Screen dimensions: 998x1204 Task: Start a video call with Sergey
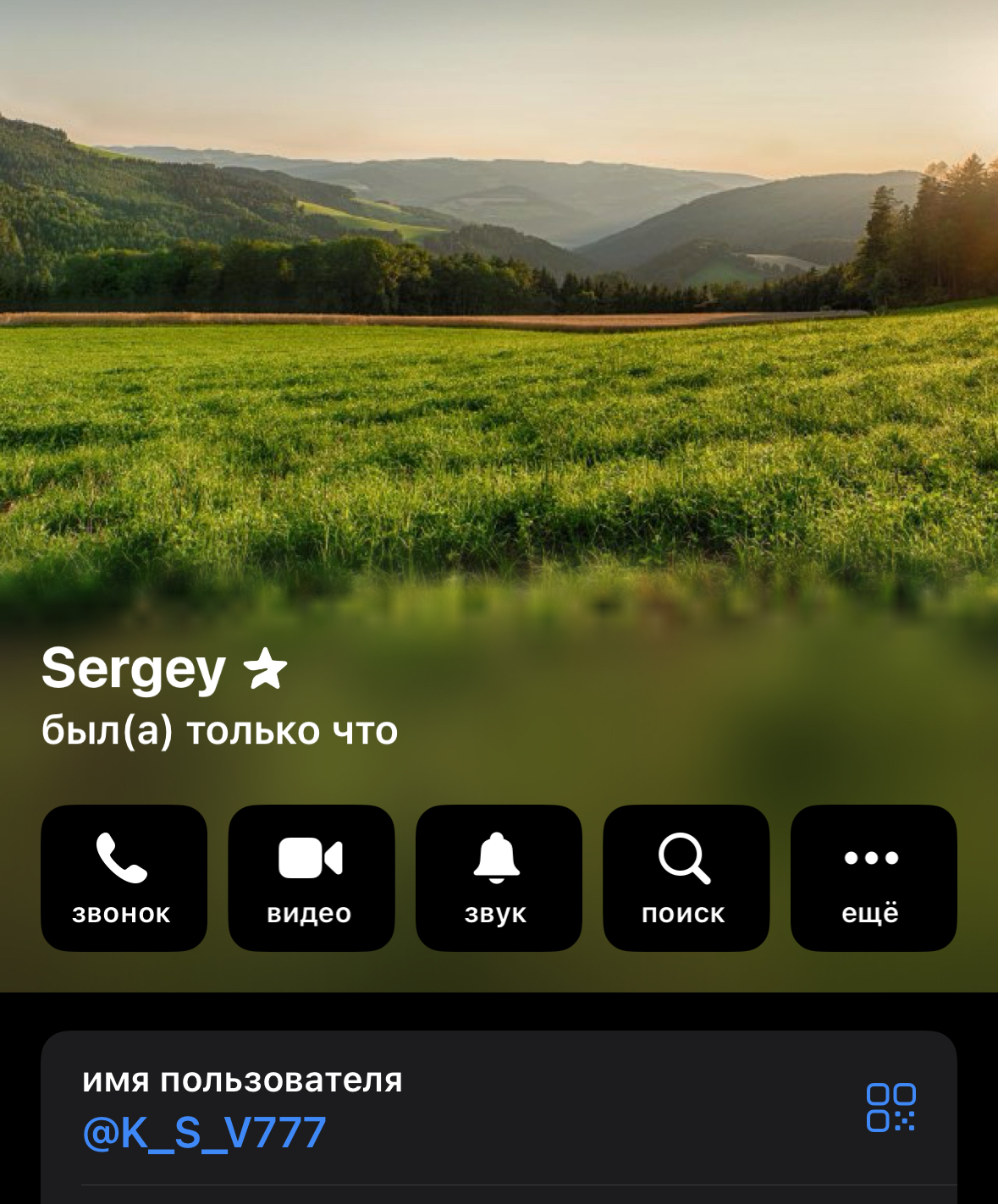tap(311, 877)
